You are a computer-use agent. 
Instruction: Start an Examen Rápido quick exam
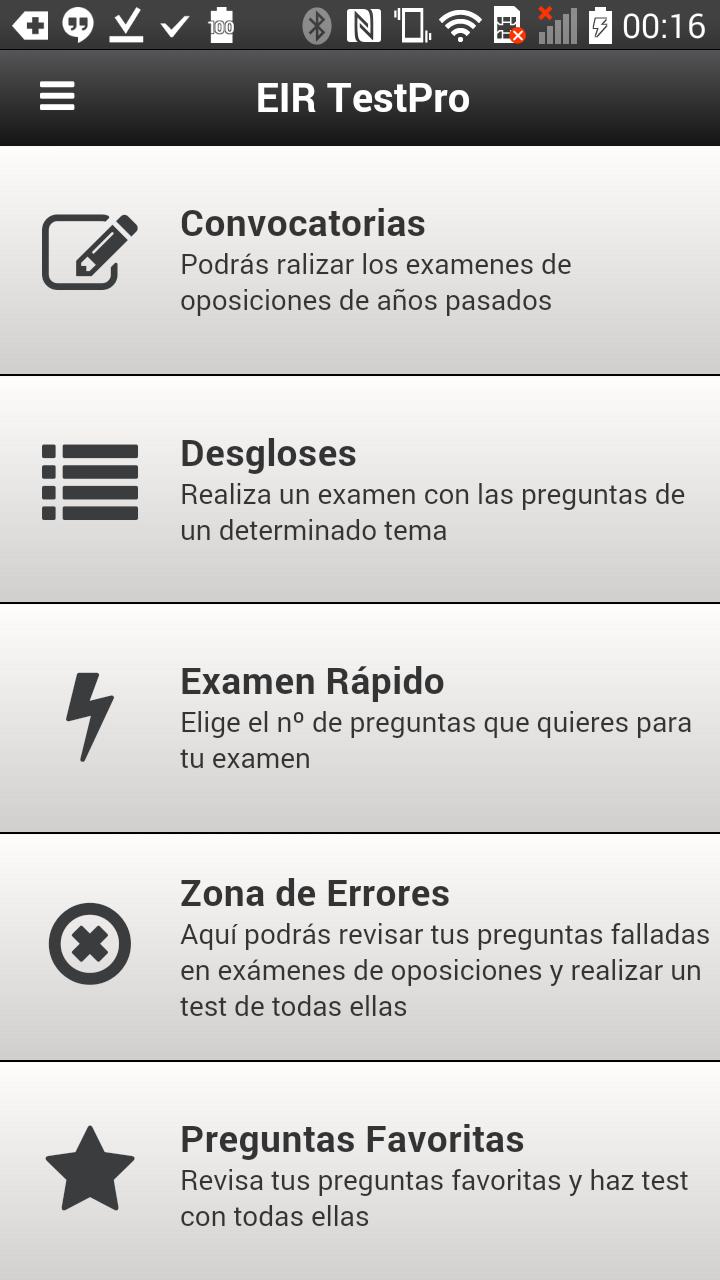pyautogui.click(x=360, y=716)
